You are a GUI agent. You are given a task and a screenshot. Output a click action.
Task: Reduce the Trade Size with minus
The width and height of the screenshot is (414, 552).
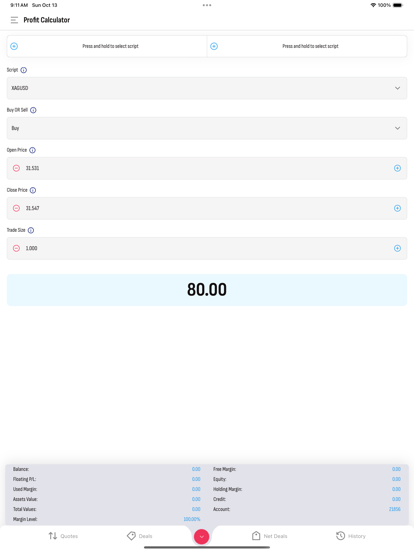coord(17,249)
